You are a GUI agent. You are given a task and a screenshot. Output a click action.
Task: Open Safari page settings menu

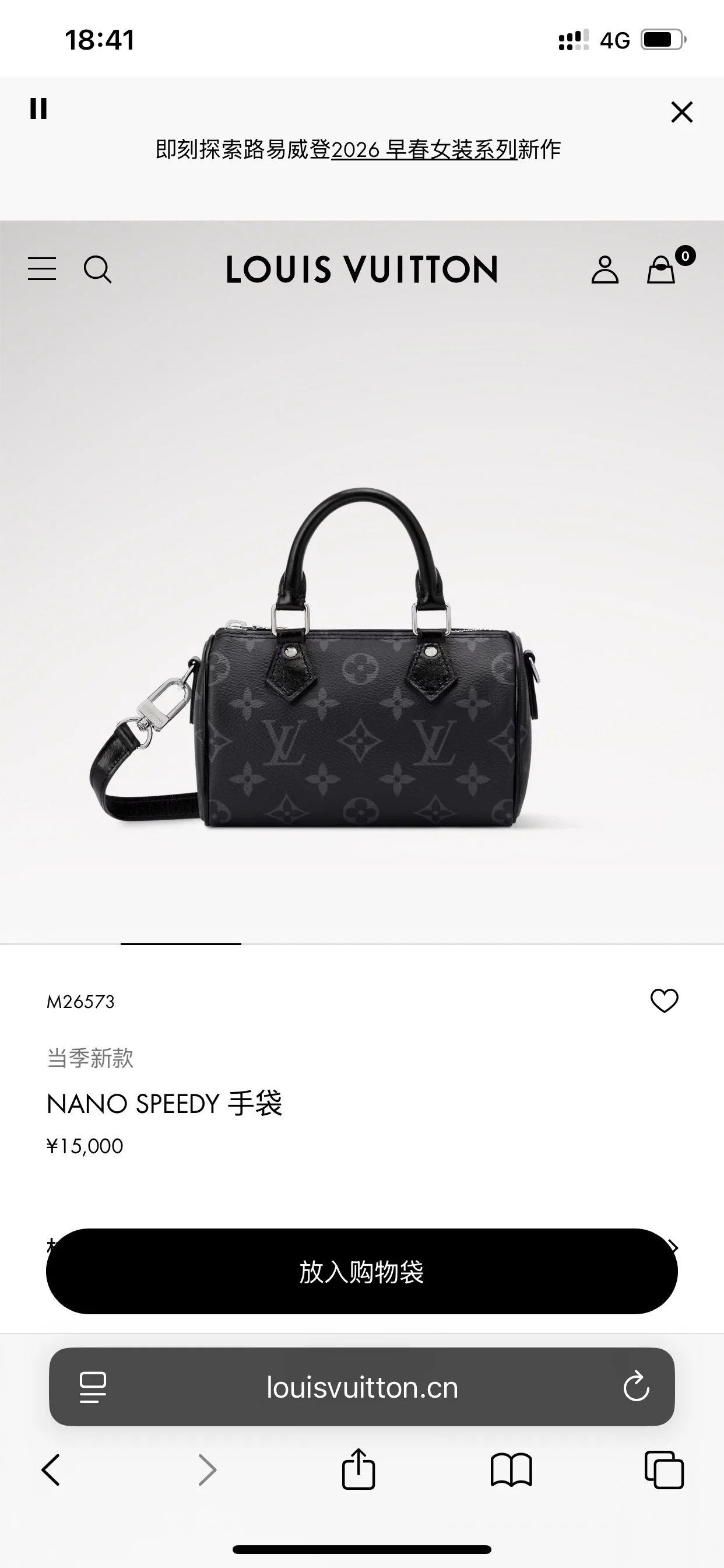[93, 1388]
